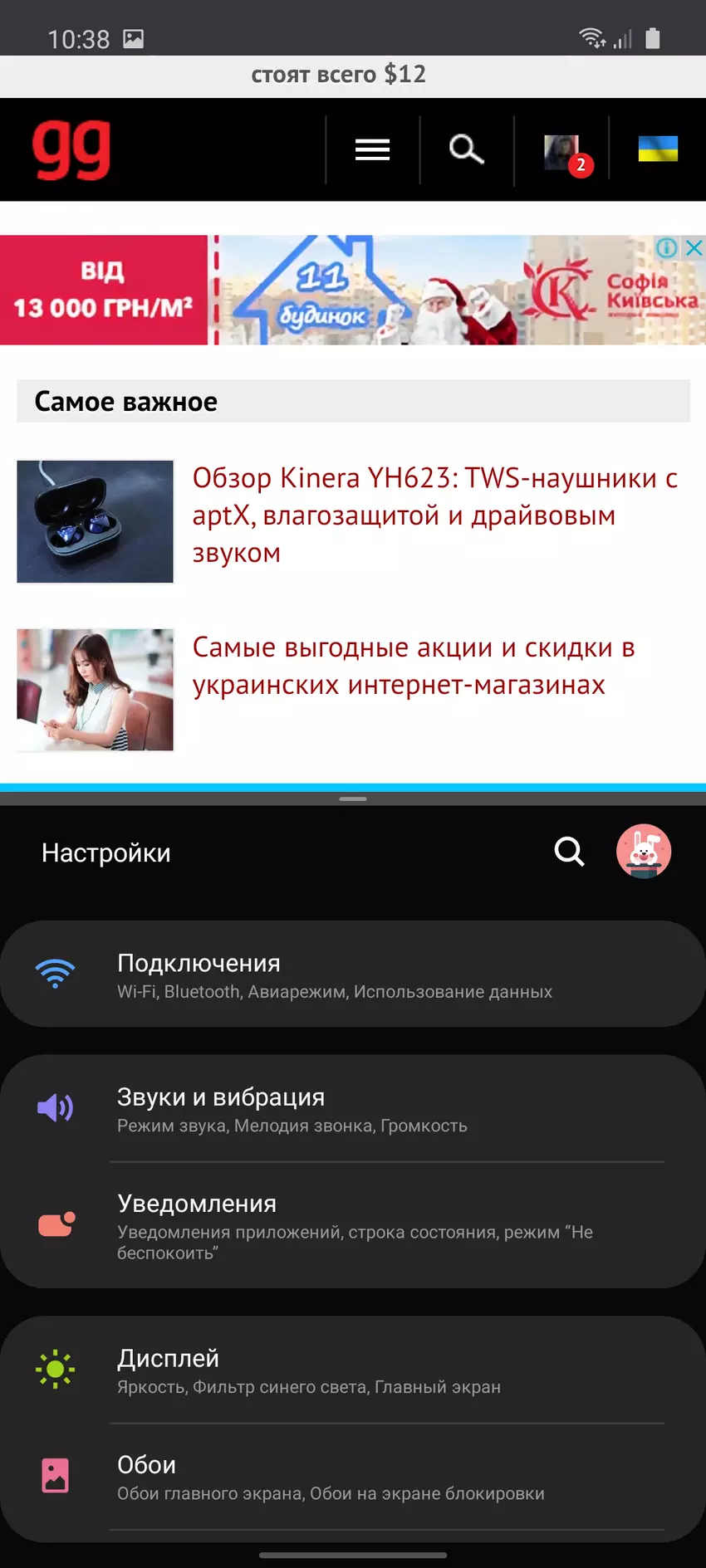Viewport: 706px width, 1568px height.
Task: Read the deals and discounts article
Action: 413,666
